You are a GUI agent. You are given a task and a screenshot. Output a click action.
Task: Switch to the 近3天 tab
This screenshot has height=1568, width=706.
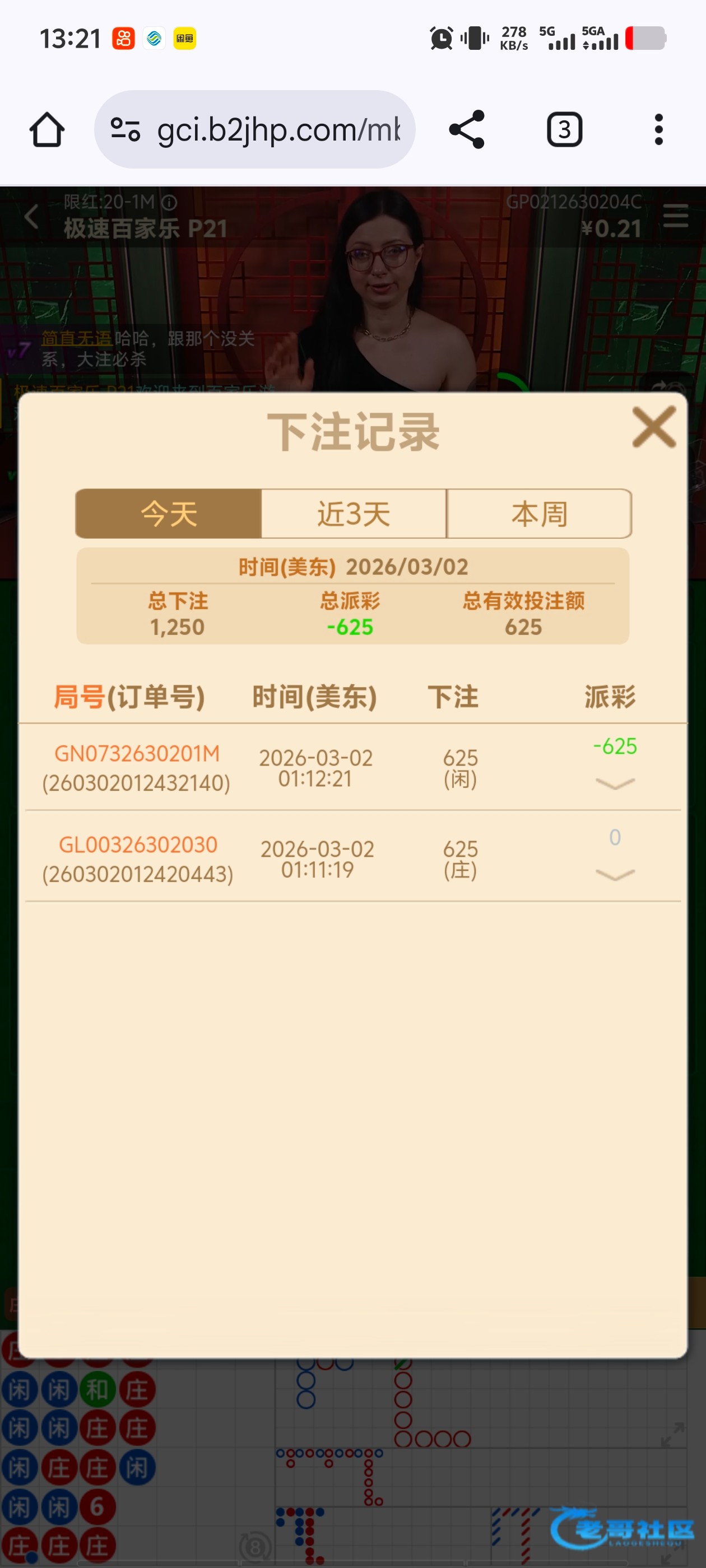pyautogui.click(x=354, y=514)
